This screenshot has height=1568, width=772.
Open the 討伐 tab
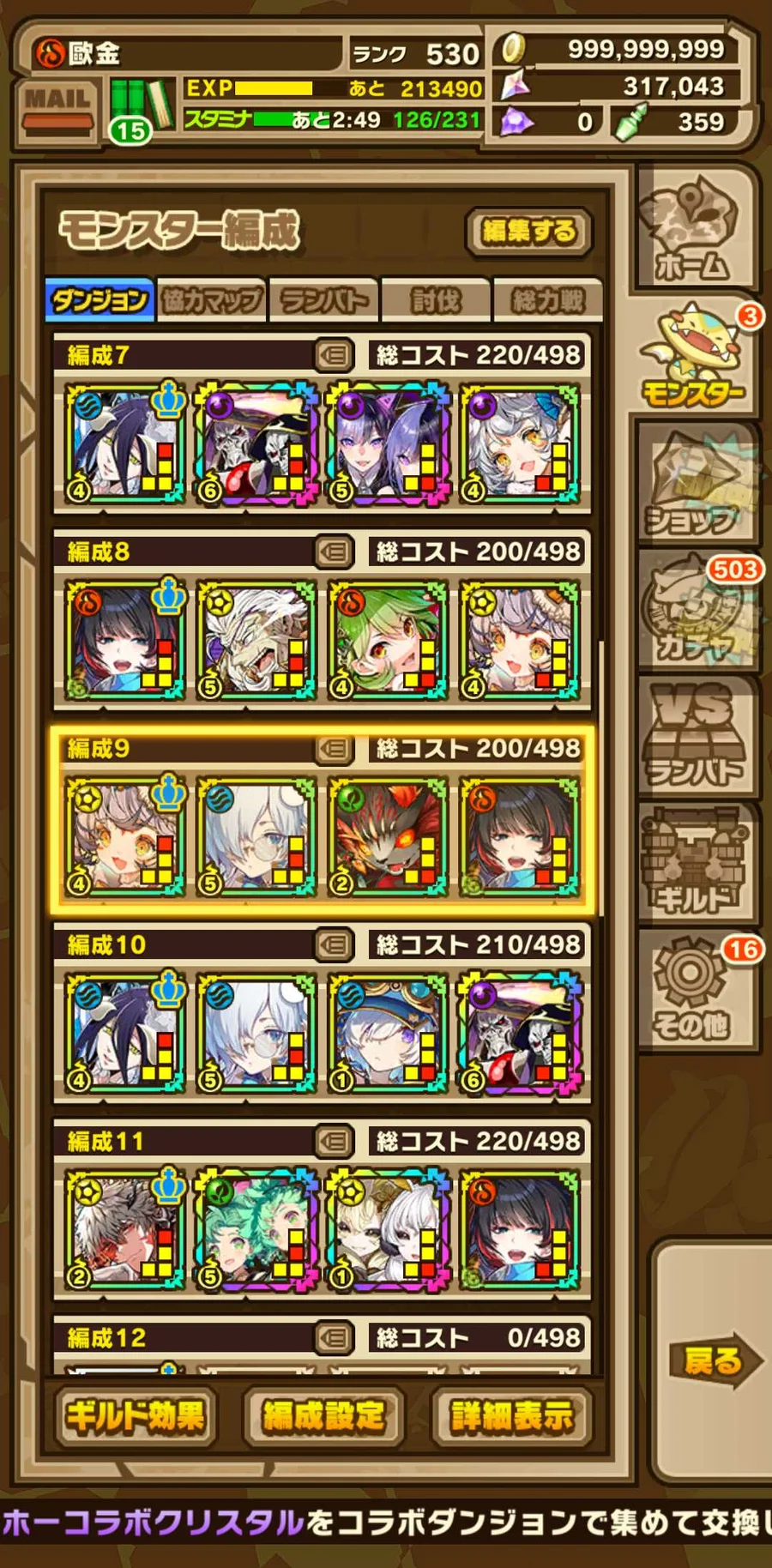coord(437,300)
